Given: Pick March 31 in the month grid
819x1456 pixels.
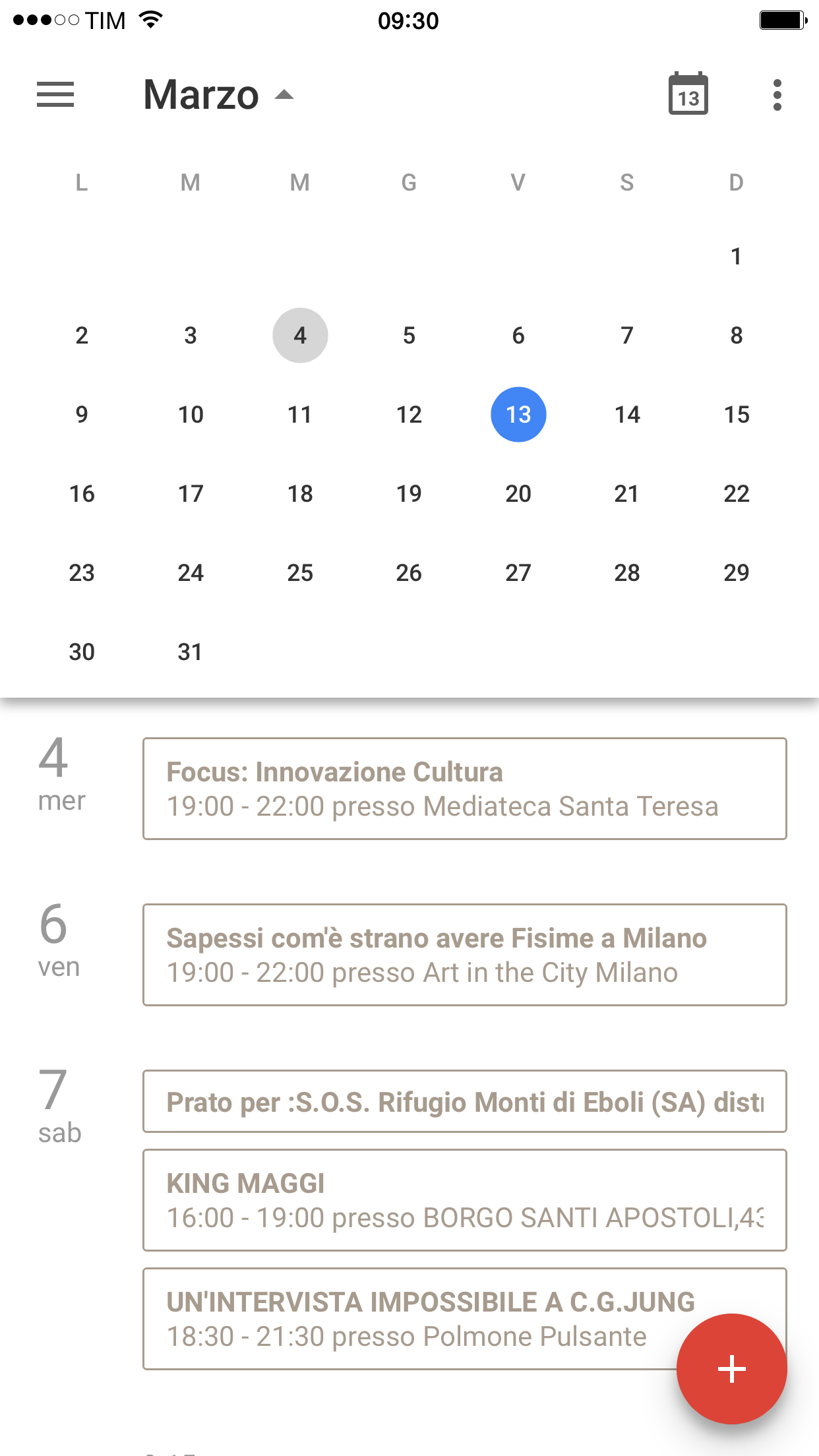Looking at the screenshot, I should 191,652.
